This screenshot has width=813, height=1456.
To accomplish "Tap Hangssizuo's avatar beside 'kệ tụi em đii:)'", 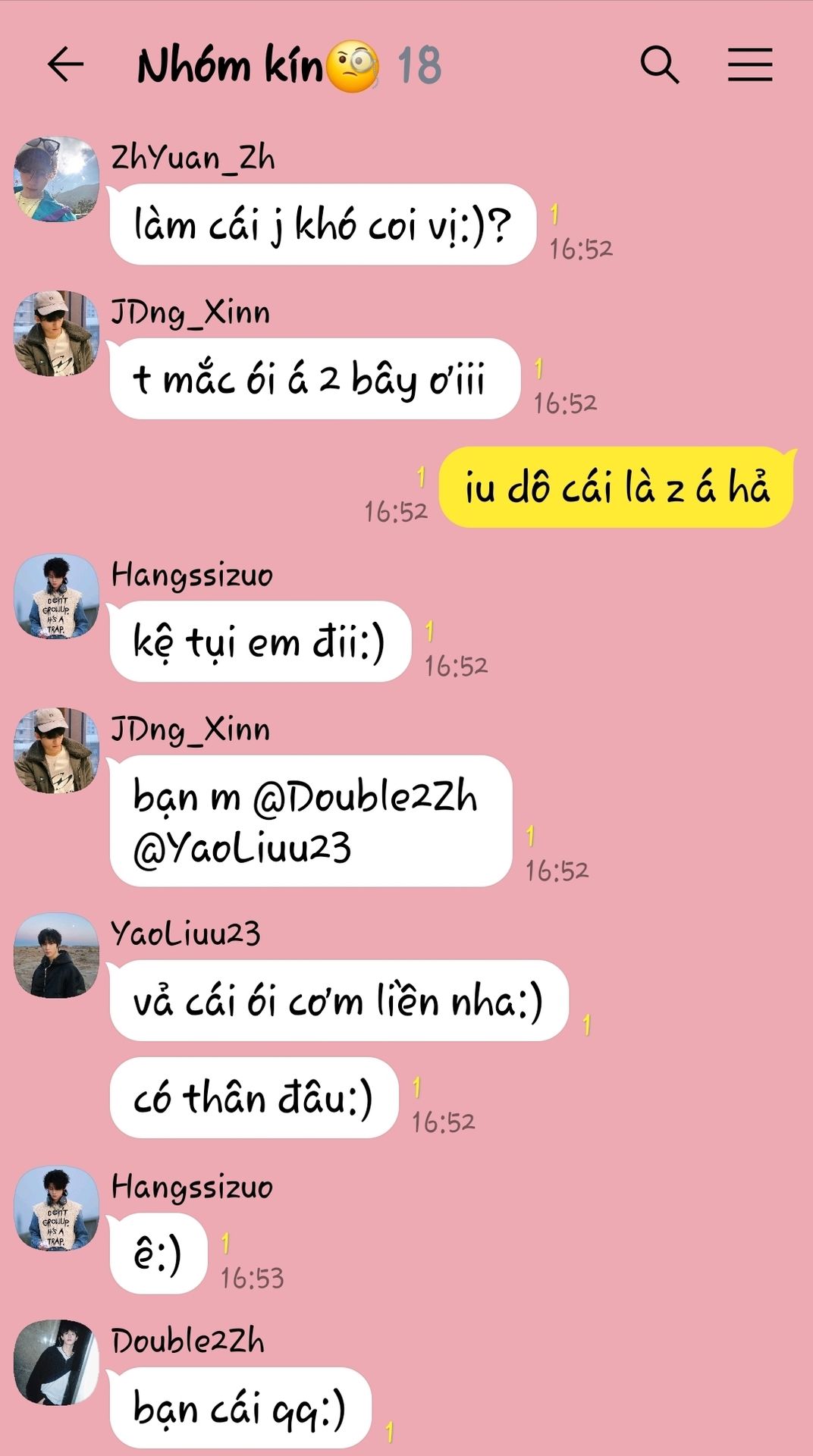I will click(57, 596).
